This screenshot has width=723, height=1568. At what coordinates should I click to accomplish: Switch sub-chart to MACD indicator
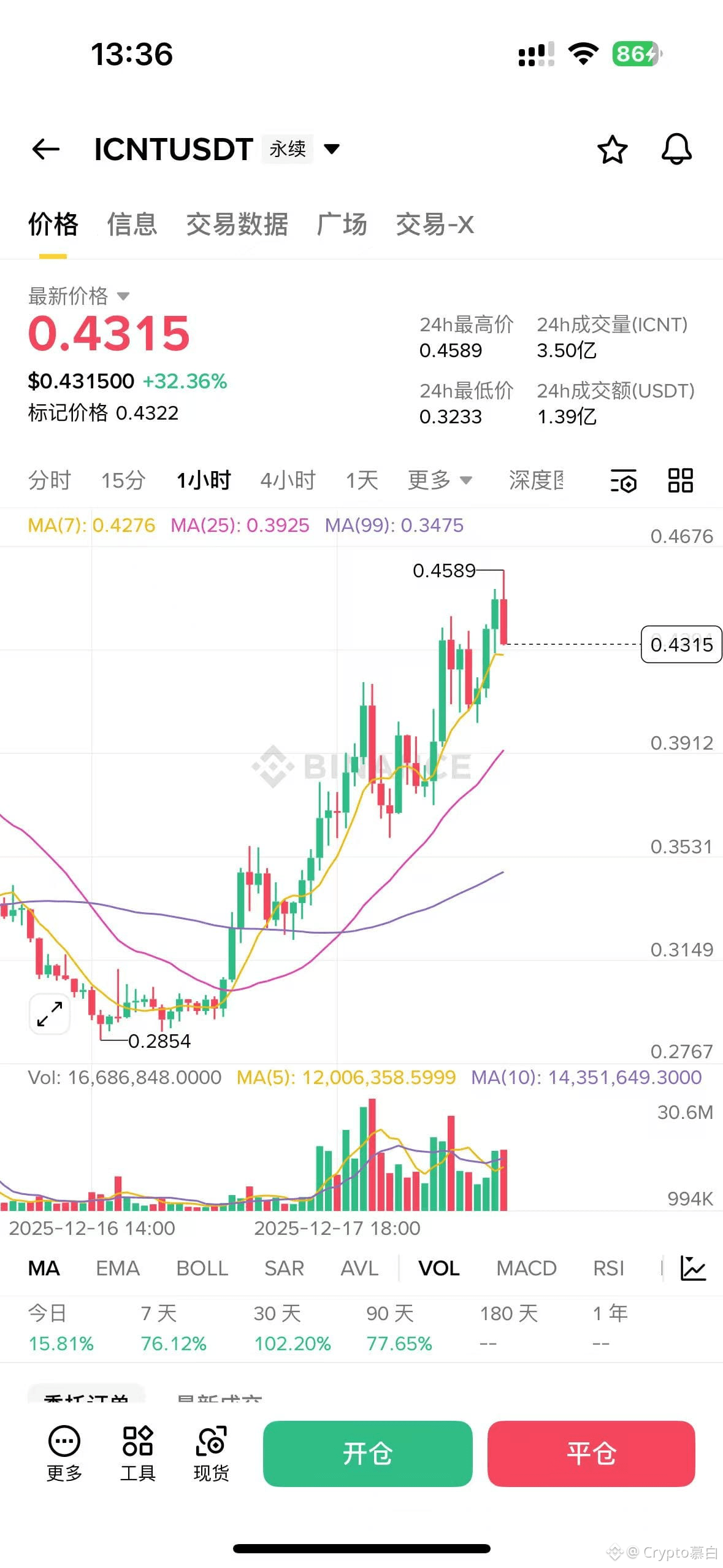click(526, 1268)
